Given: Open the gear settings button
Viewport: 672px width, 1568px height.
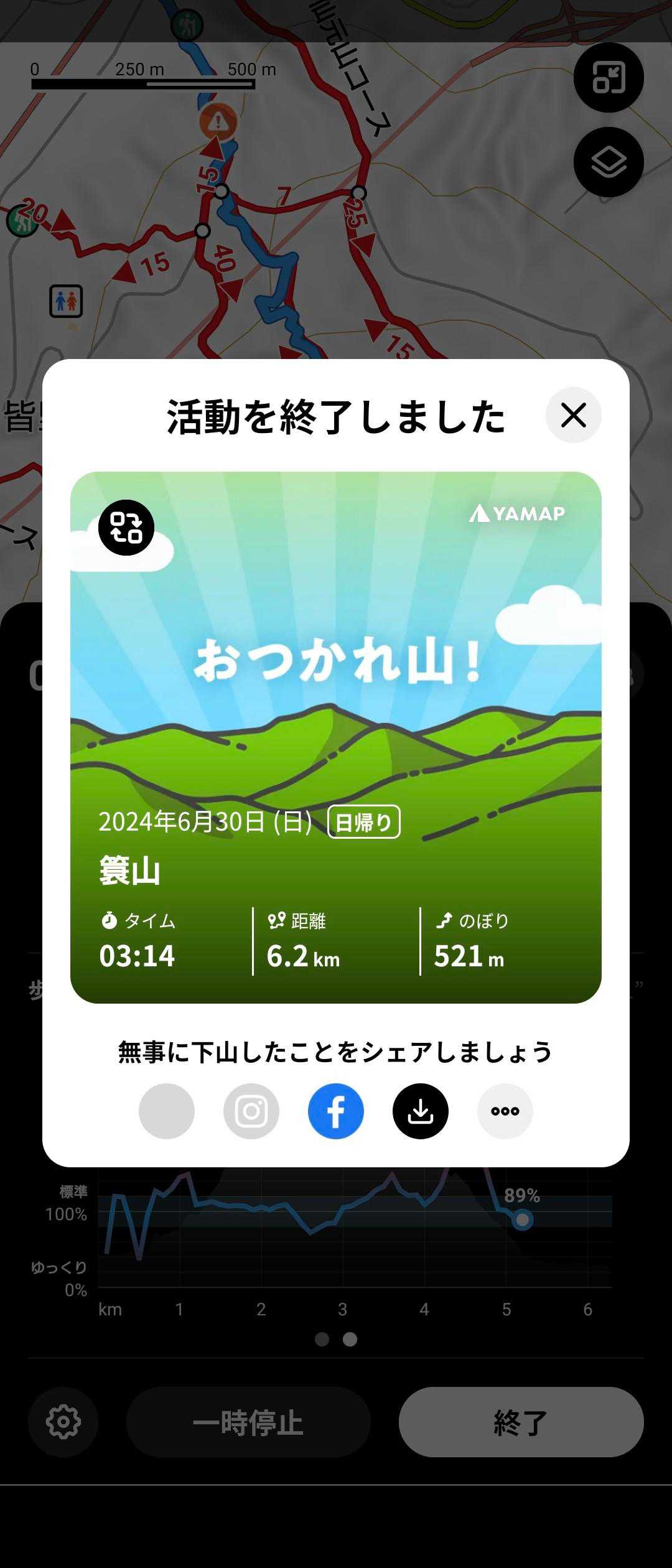Looking at the screenshot, I should [x=63, y=1422].
